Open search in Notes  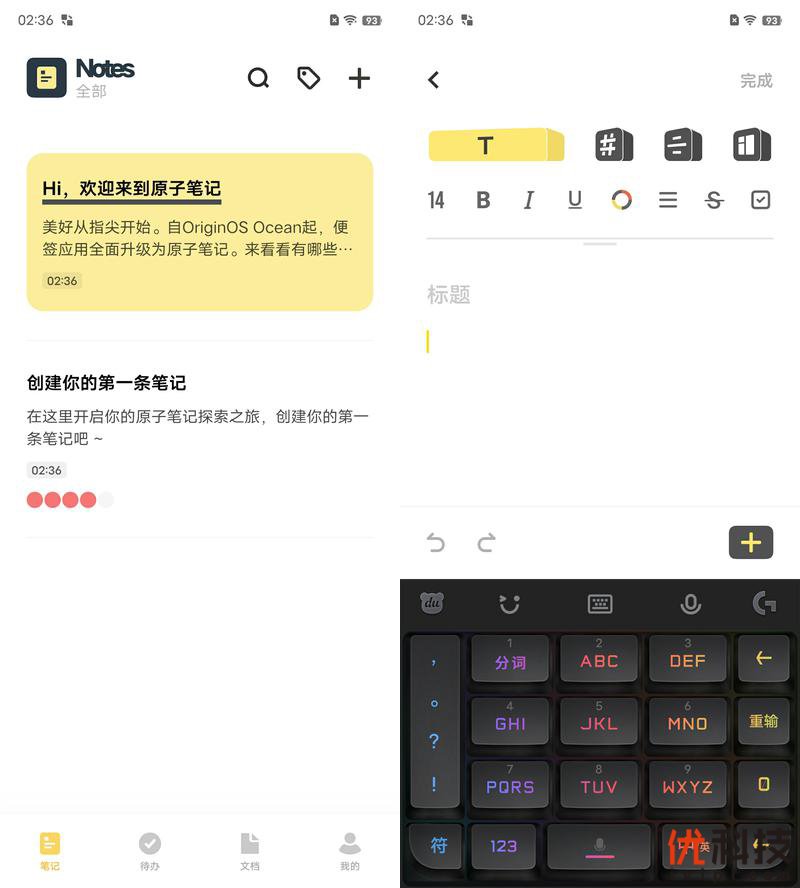[258, 78]
